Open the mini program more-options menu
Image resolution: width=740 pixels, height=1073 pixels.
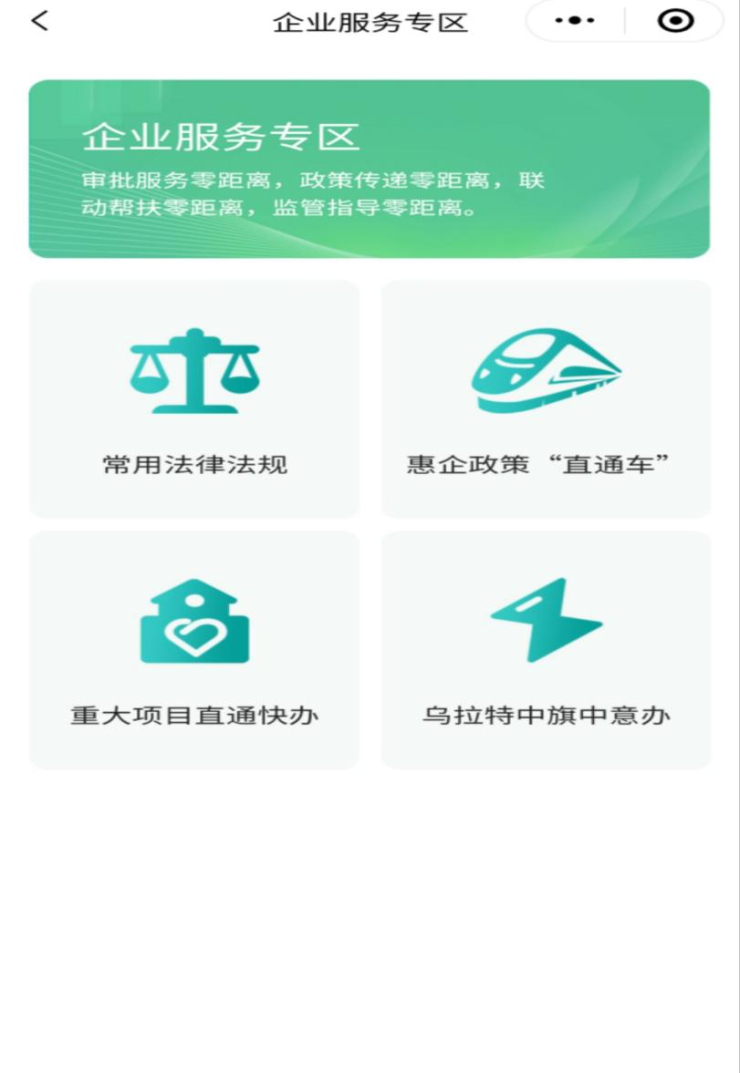point(574,21)
